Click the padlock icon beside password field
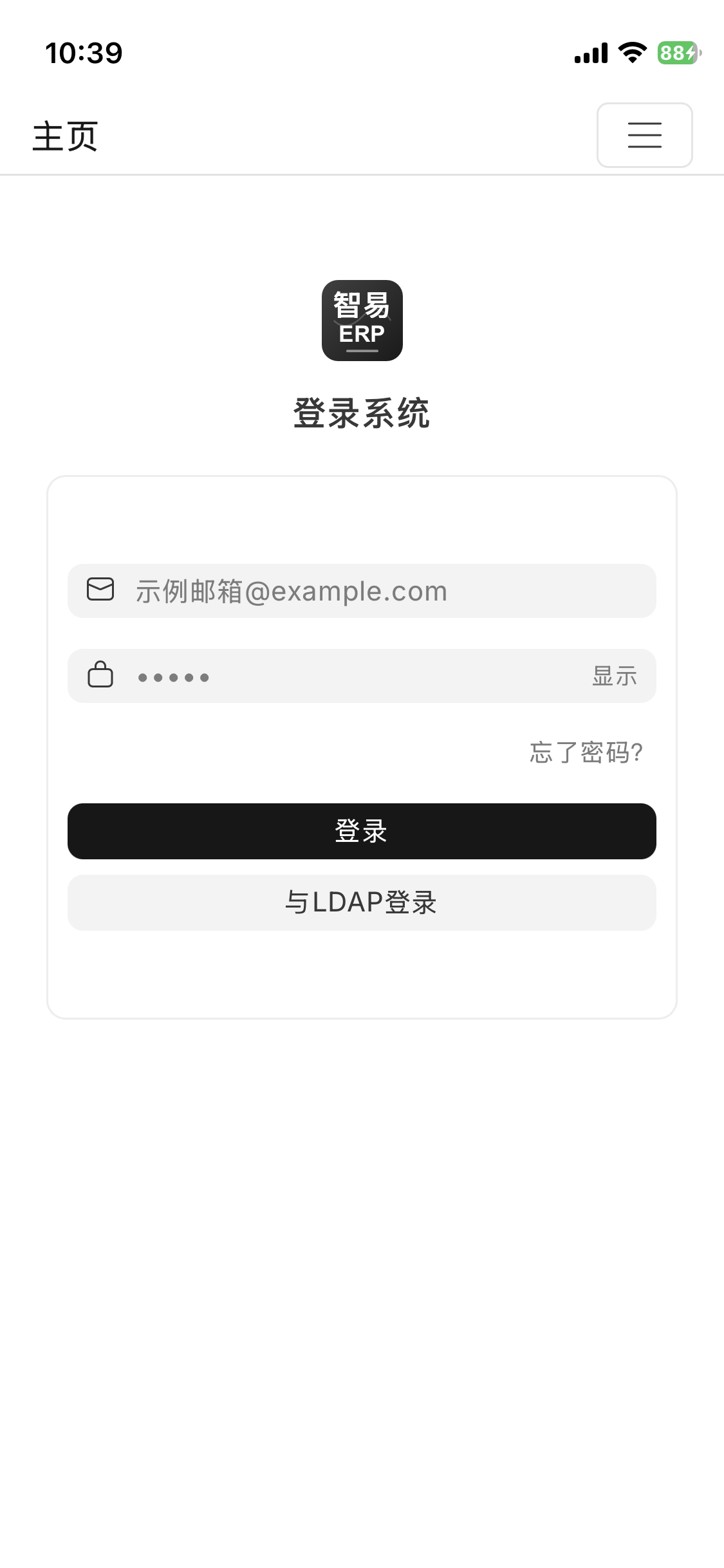Screen dimensions: 724x1568 (100, 675)
